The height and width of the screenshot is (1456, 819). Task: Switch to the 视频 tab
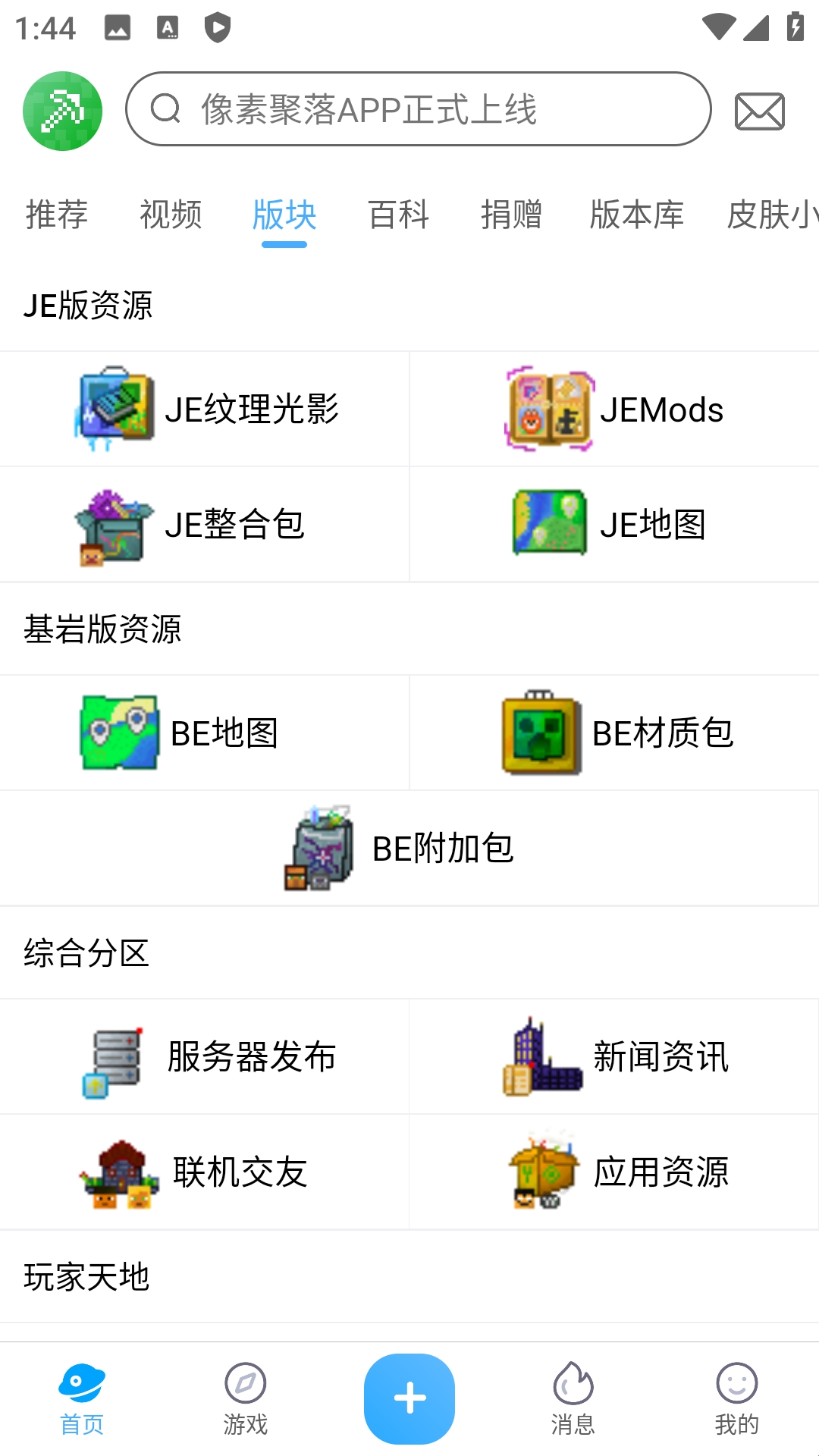point(171,215)
